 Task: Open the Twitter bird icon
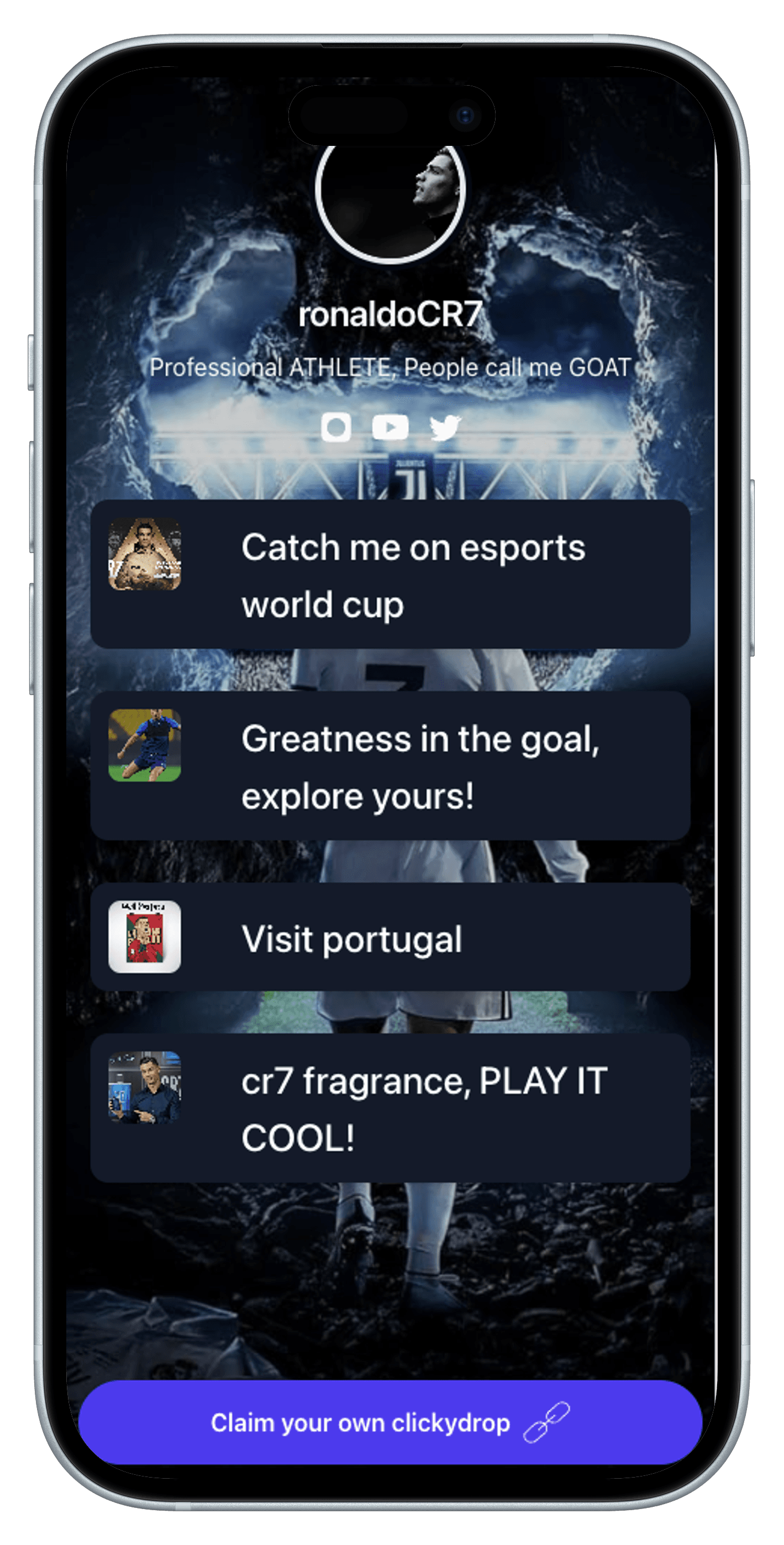[444, 428]
